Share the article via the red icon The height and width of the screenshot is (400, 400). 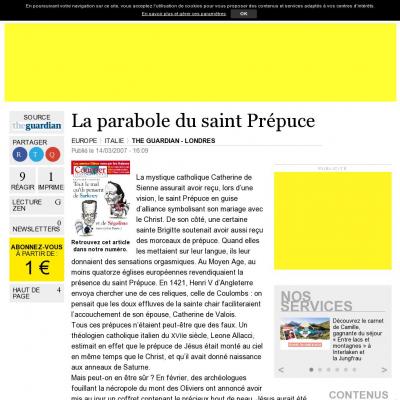click(53, 155)
